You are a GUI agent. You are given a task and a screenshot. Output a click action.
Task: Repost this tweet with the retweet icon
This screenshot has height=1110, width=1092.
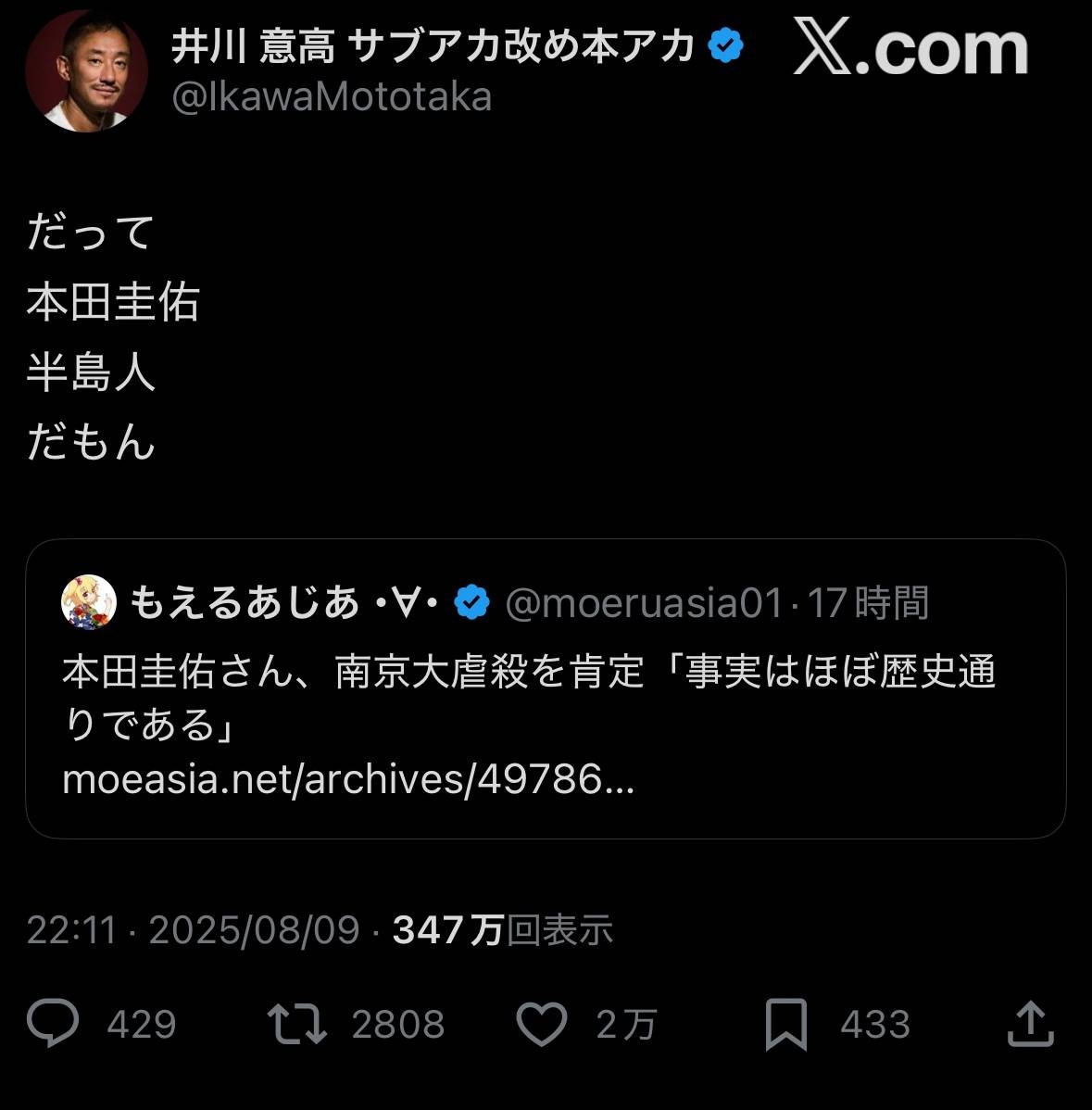296,1024
